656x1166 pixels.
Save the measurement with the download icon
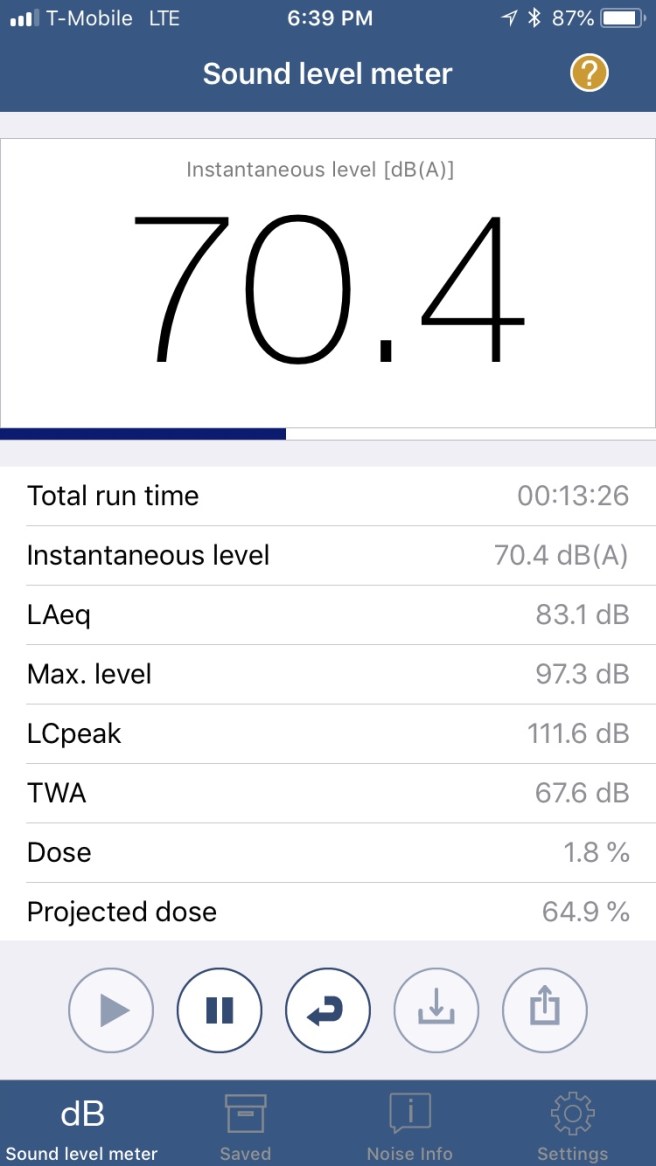(436, 1010)
